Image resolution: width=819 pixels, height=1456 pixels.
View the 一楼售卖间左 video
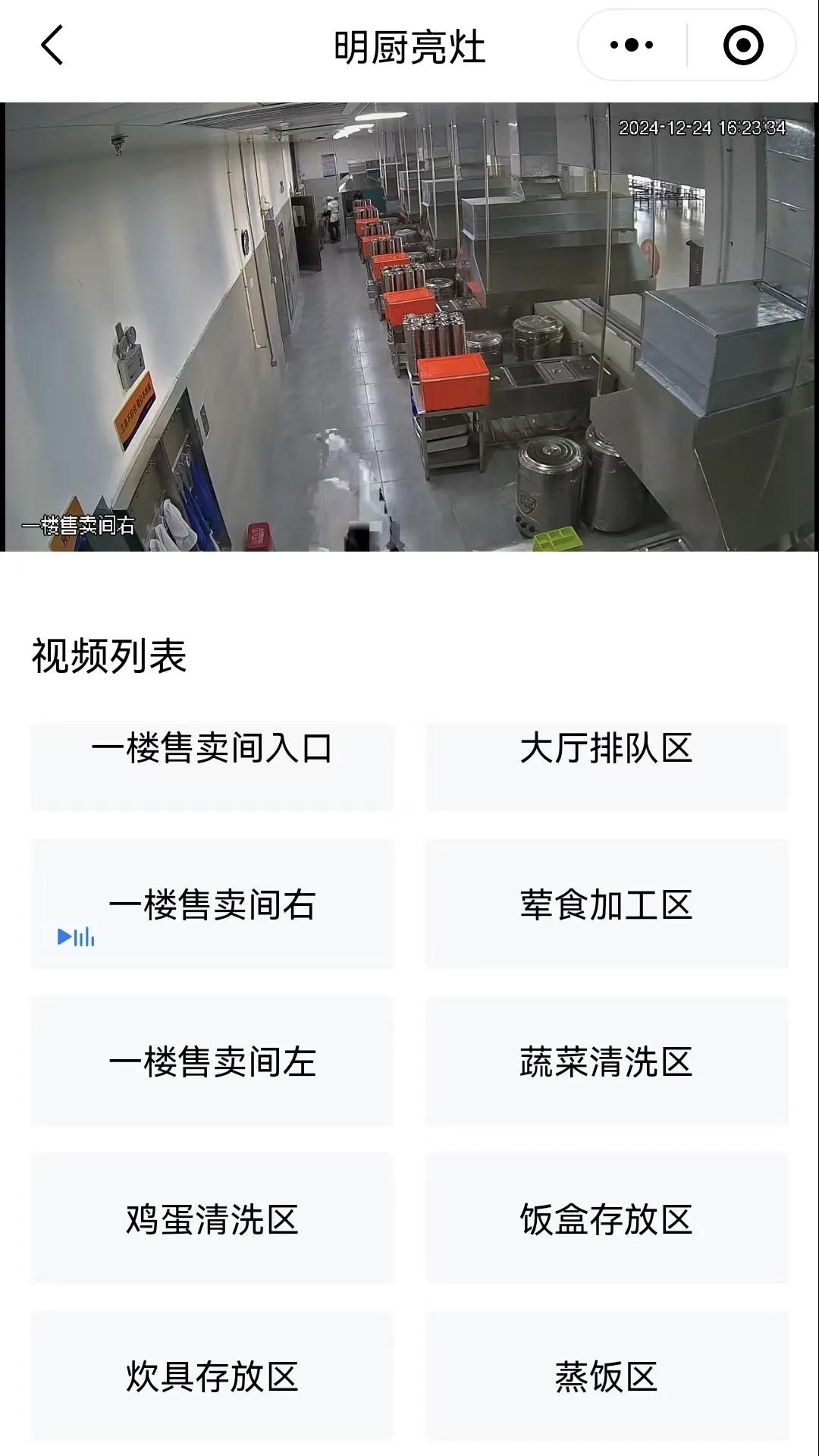[x=212, y=1061]
